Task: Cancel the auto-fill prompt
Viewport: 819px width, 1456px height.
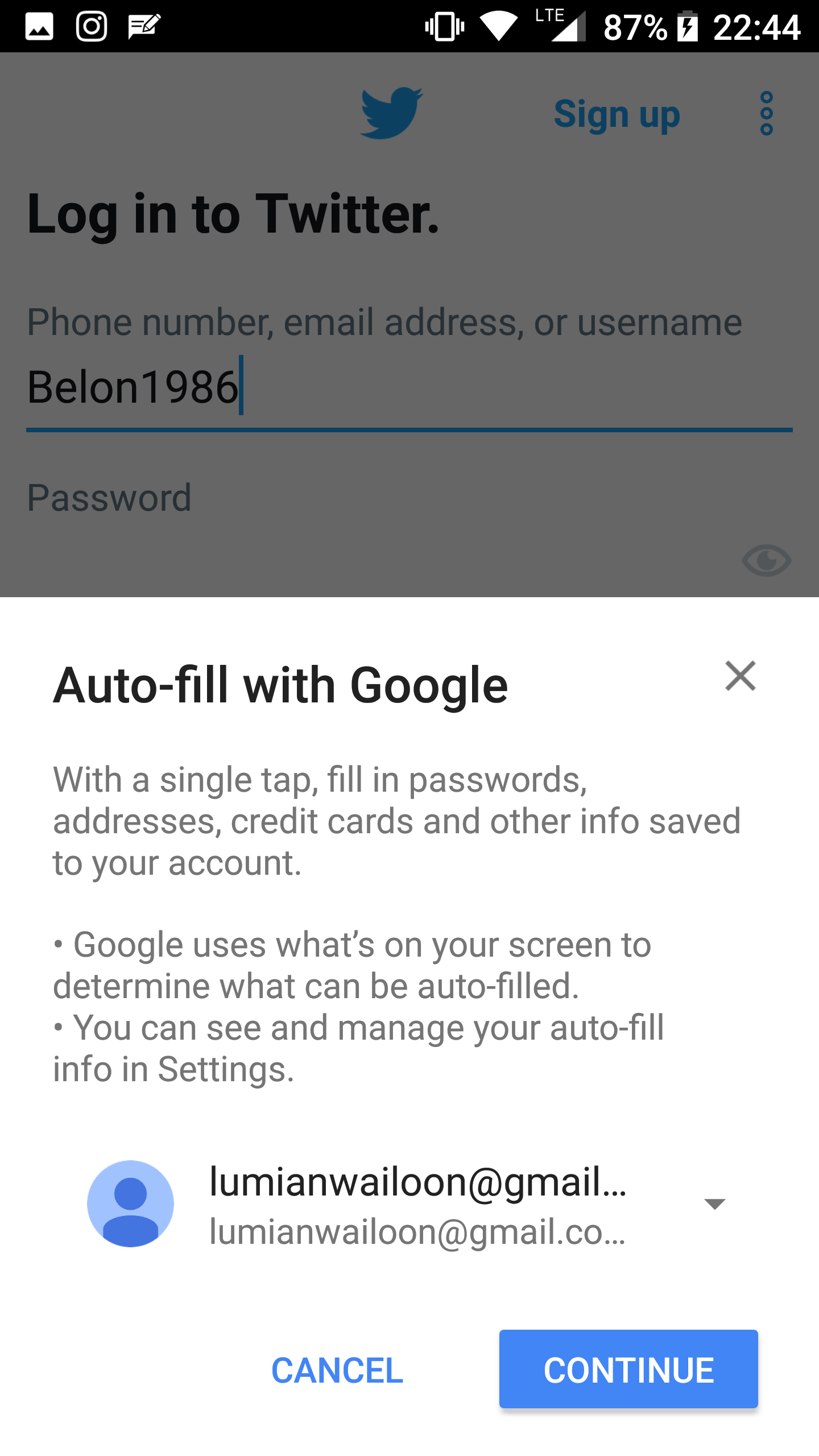Action: pos(337,1370)
